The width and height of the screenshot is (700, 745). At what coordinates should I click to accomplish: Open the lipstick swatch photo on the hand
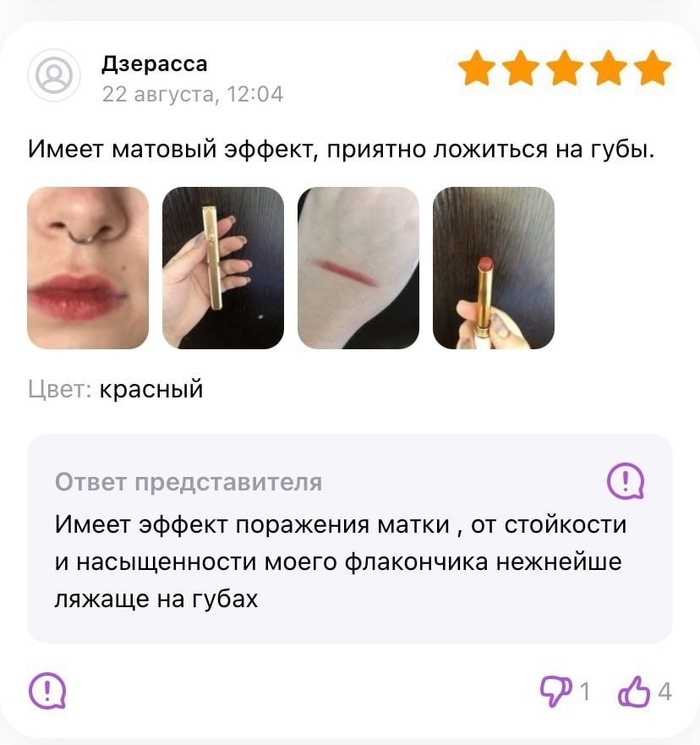pos(358,268)
